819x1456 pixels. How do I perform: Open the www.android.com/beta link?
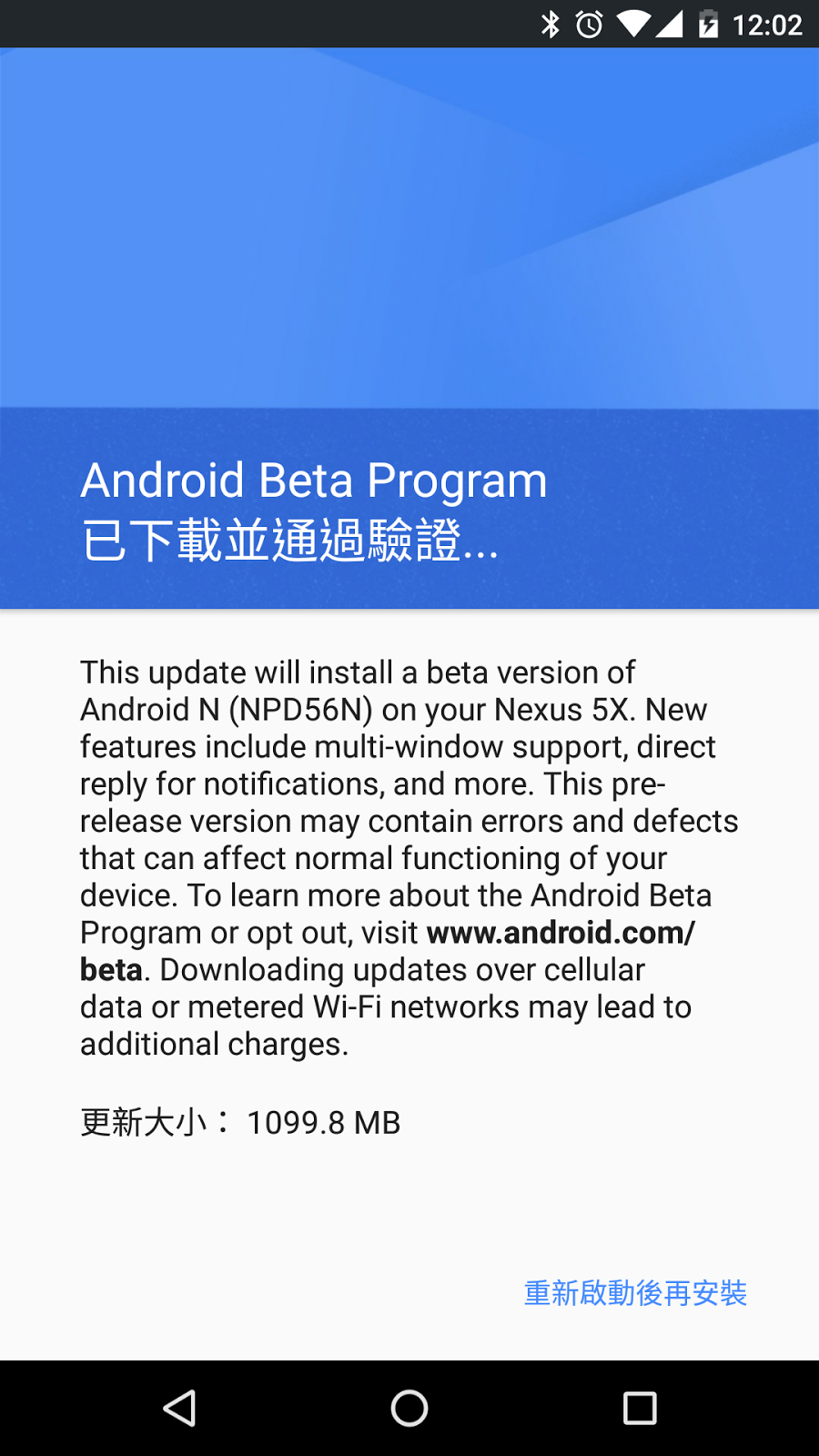tap(560, 933)
